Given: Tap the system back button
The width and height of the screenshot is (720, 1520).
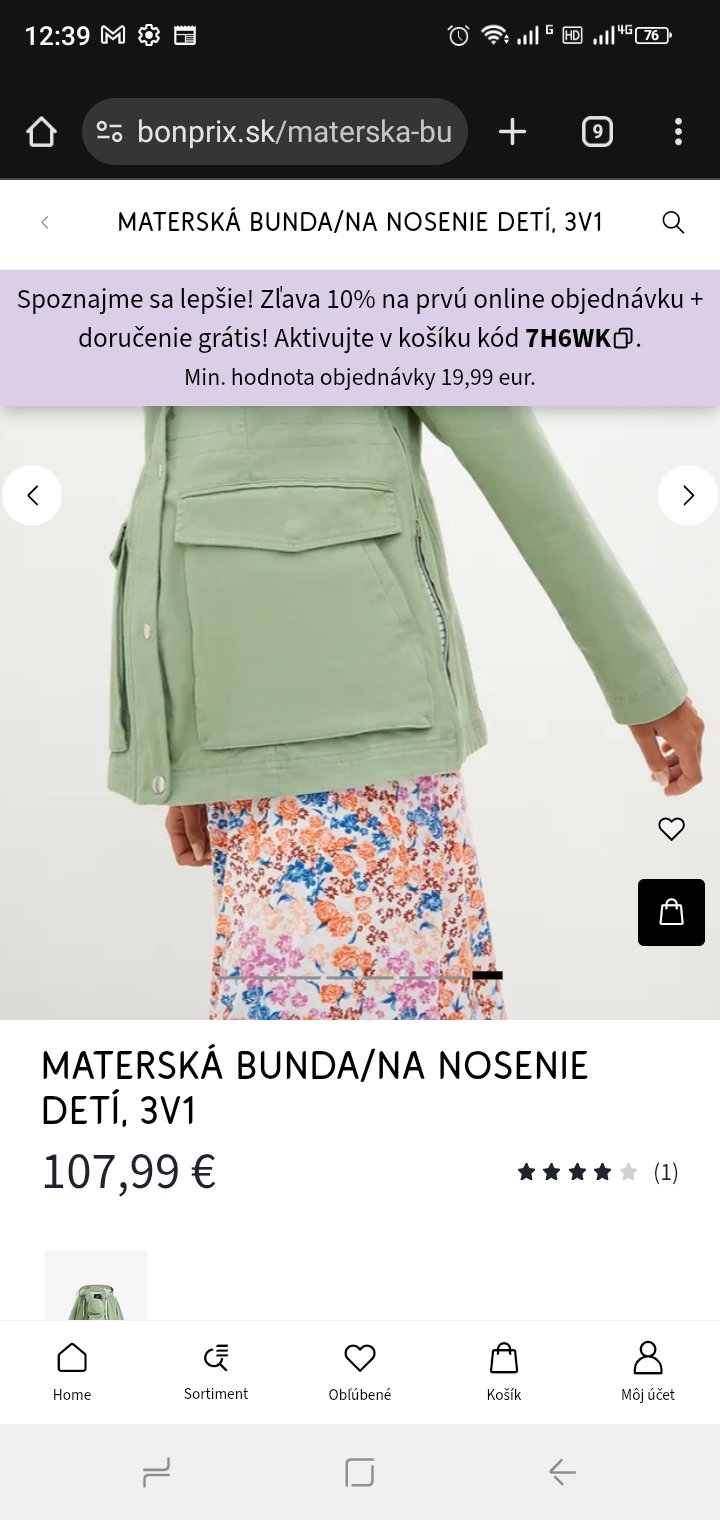Looking at the screenshot, I should coord(562,1472).
